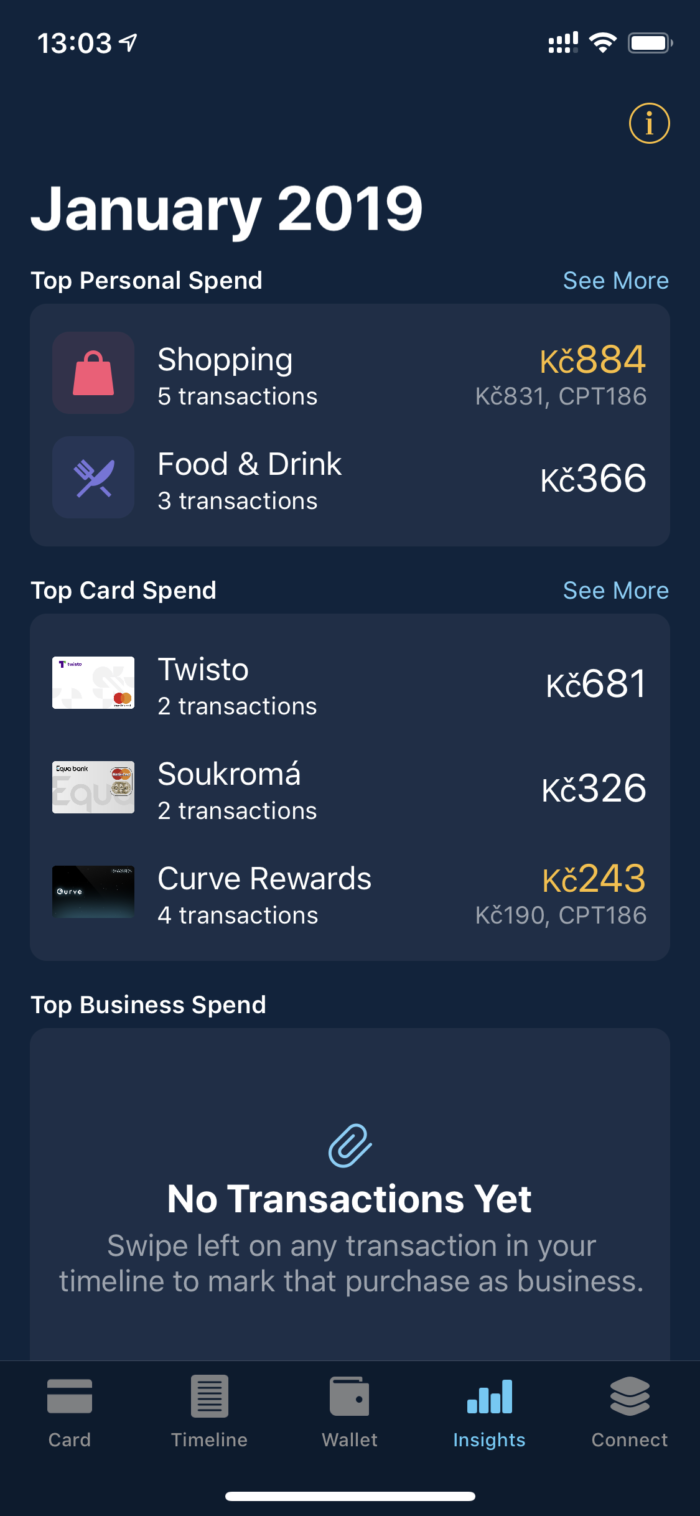See more of Top Personal Spend
The width and height of the screenshot is (700, 1516).
(615, 281)
